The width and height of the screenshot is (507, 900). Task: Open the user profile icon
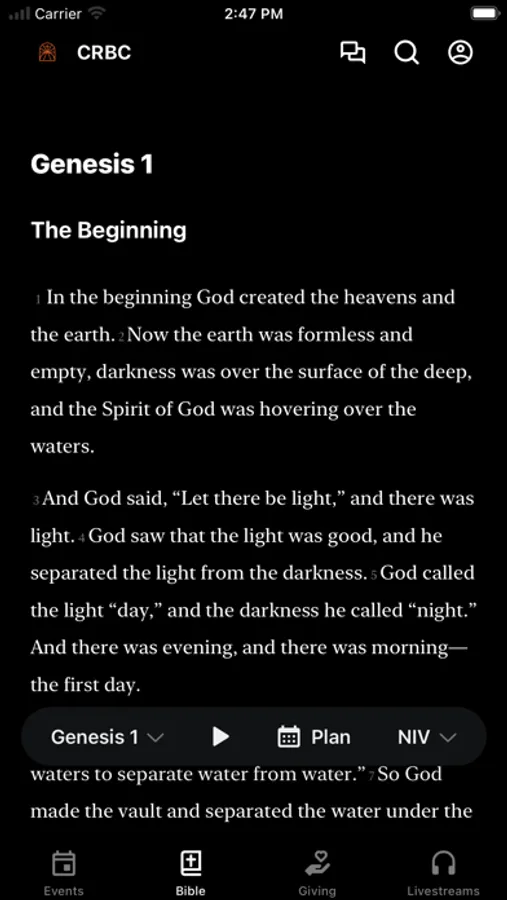(460, 52)
